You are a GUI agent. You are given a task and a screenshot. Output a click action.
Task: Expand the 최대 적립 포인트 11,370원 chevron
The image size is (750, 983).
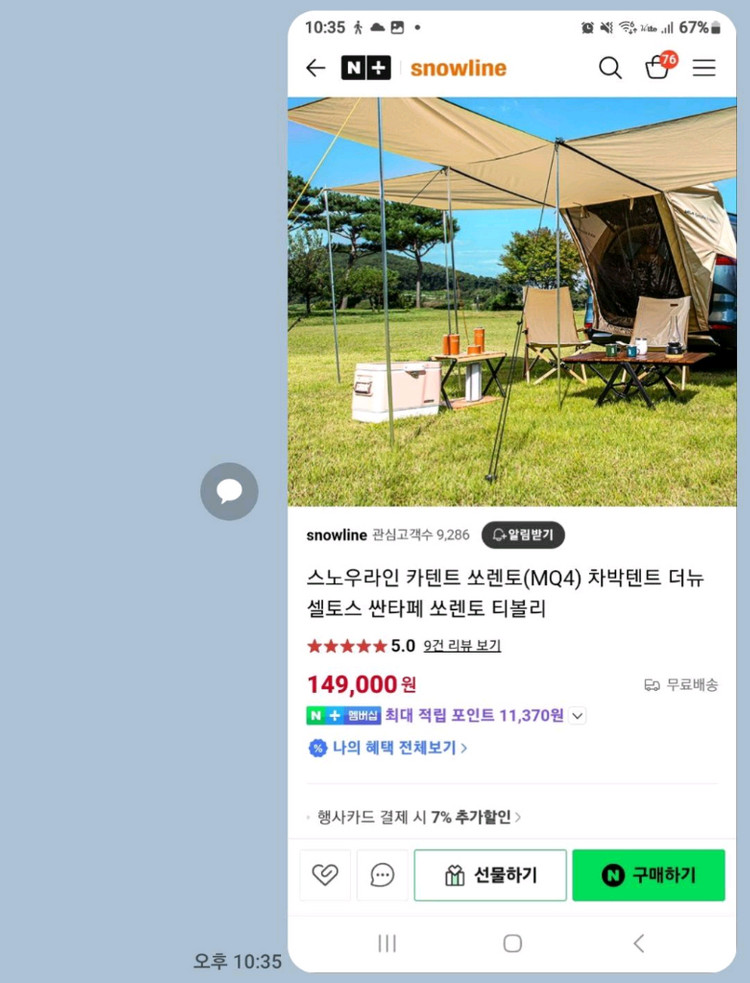tap(577, 715)
